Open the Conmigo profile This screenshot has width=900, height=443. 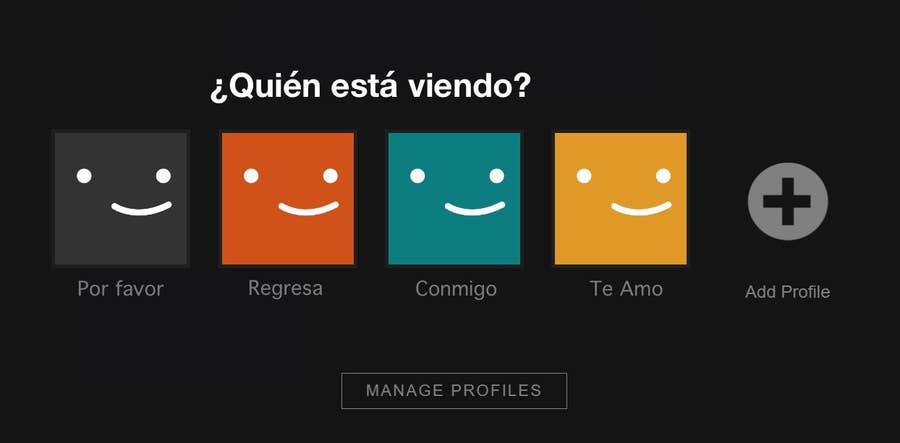454,199
